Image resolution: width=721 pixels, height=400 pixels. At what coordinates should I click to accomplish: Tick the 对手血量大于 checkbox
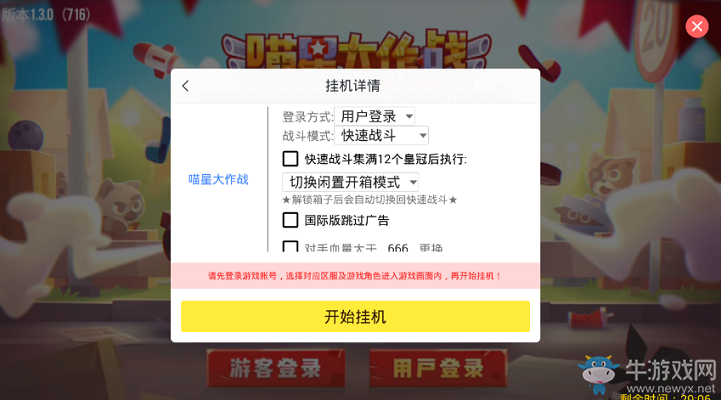pyautogui.click(x=290, y=247)
